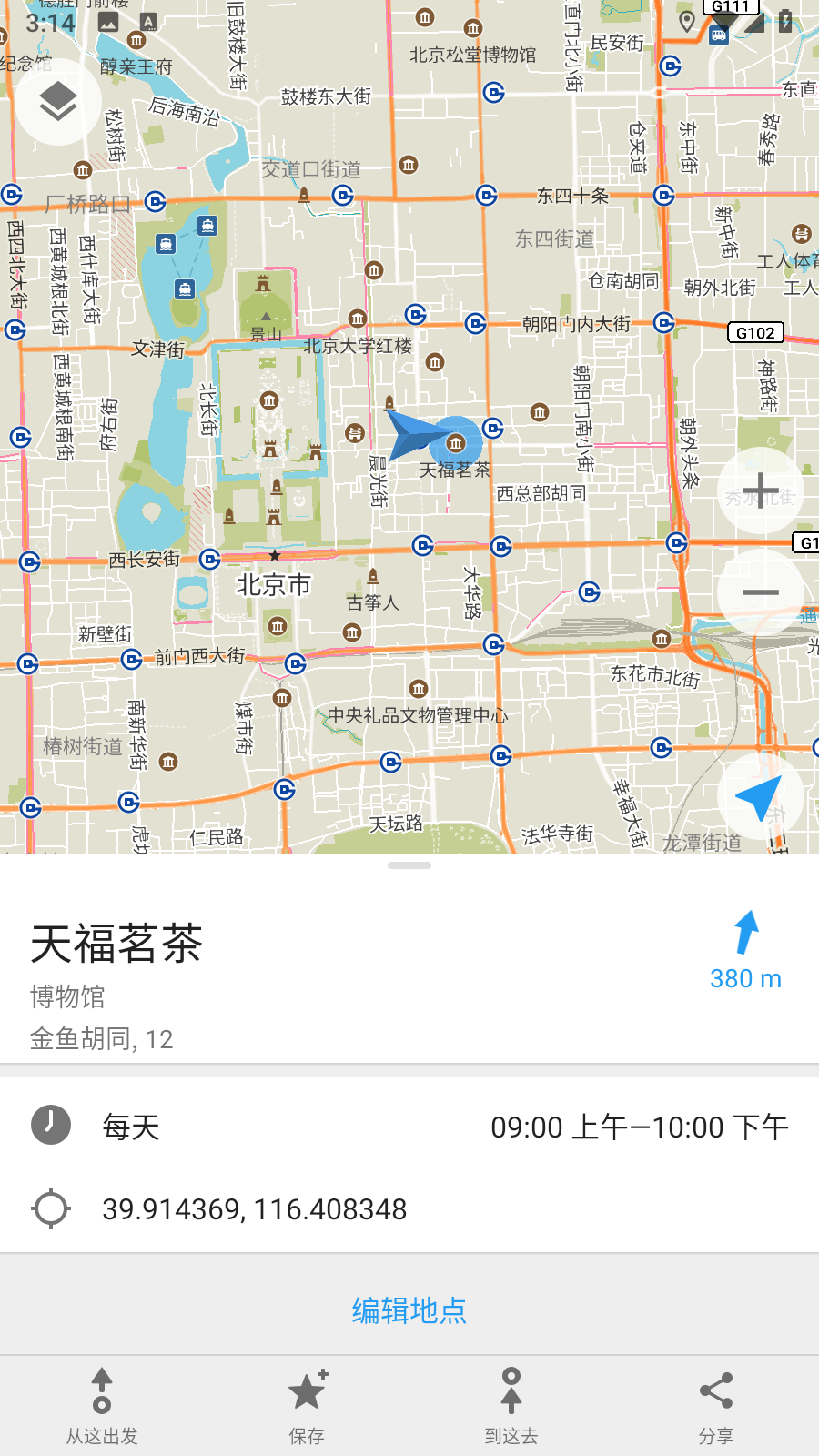
Task: Tap the G102 highway badge on the map
Action: coord(756,333)
